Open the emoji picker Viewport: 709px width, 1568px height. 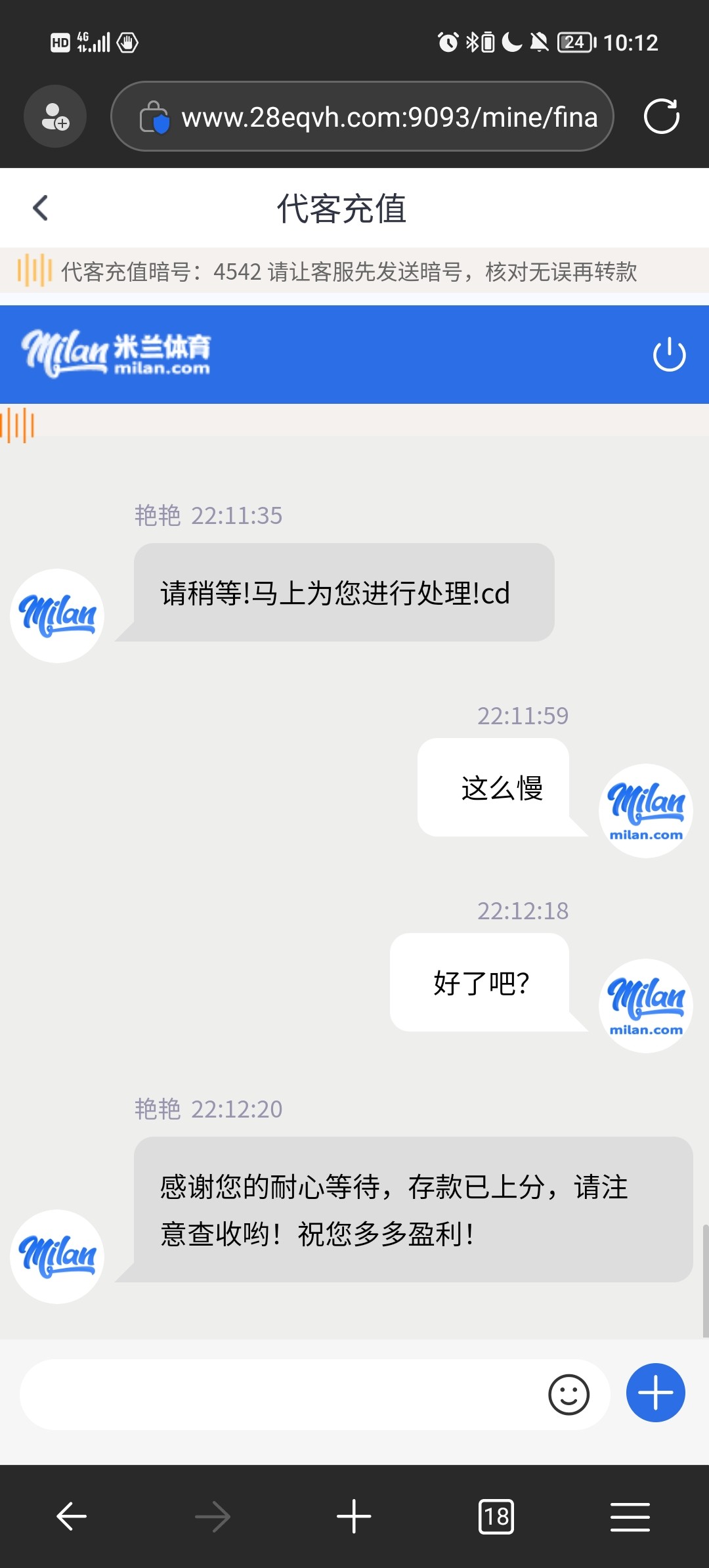(x=569, y=1394)
